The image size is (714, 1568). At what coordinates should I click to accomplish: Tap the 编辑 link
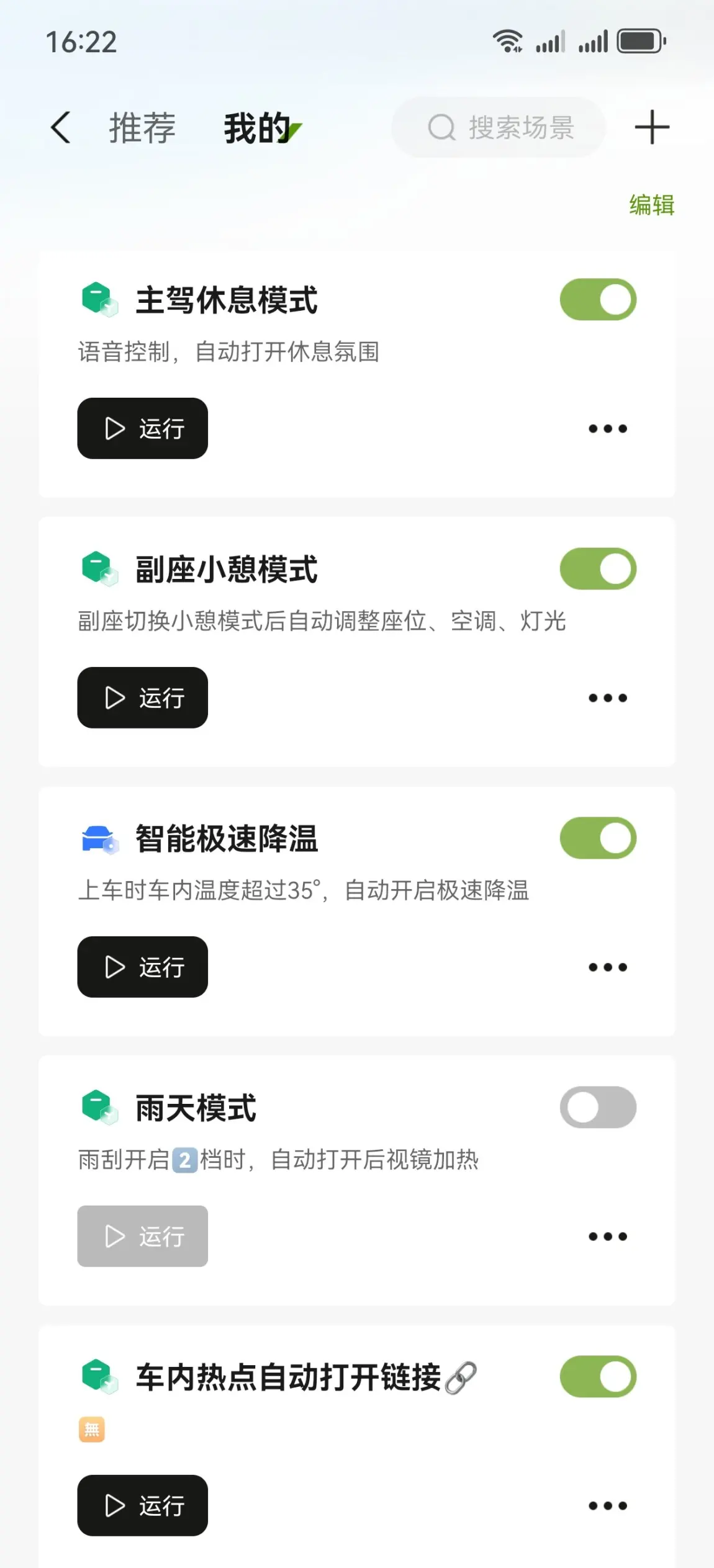click(x=651, y=205)
